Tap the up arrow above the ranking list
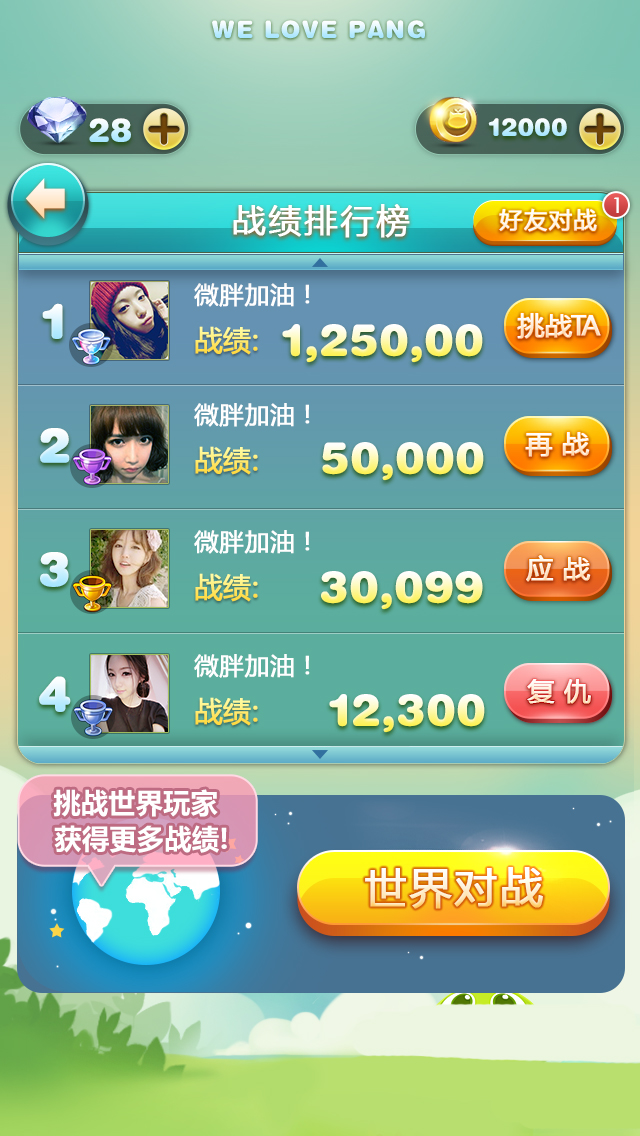Screen dimensions: 640x1136 click(320, 263)
